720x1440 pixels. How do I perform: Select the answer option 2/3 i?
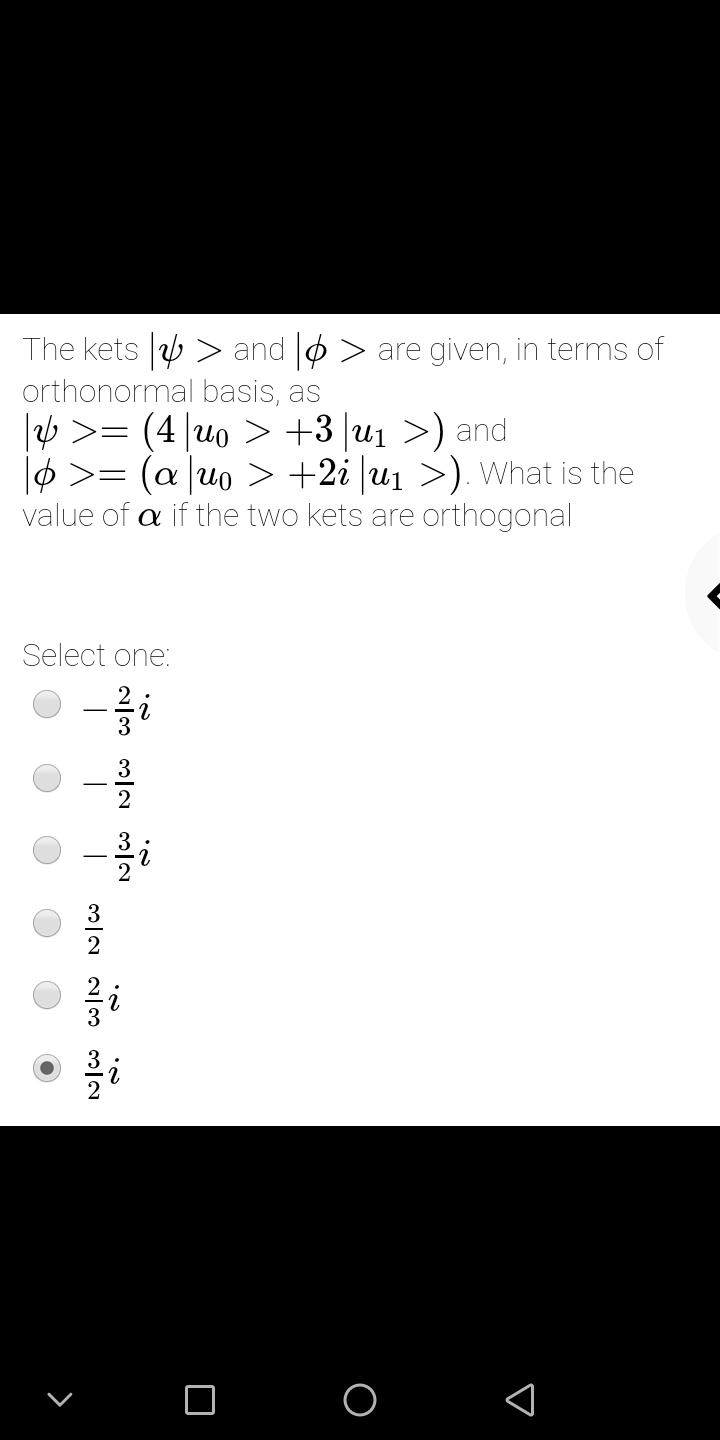click(x=46, y=995)
